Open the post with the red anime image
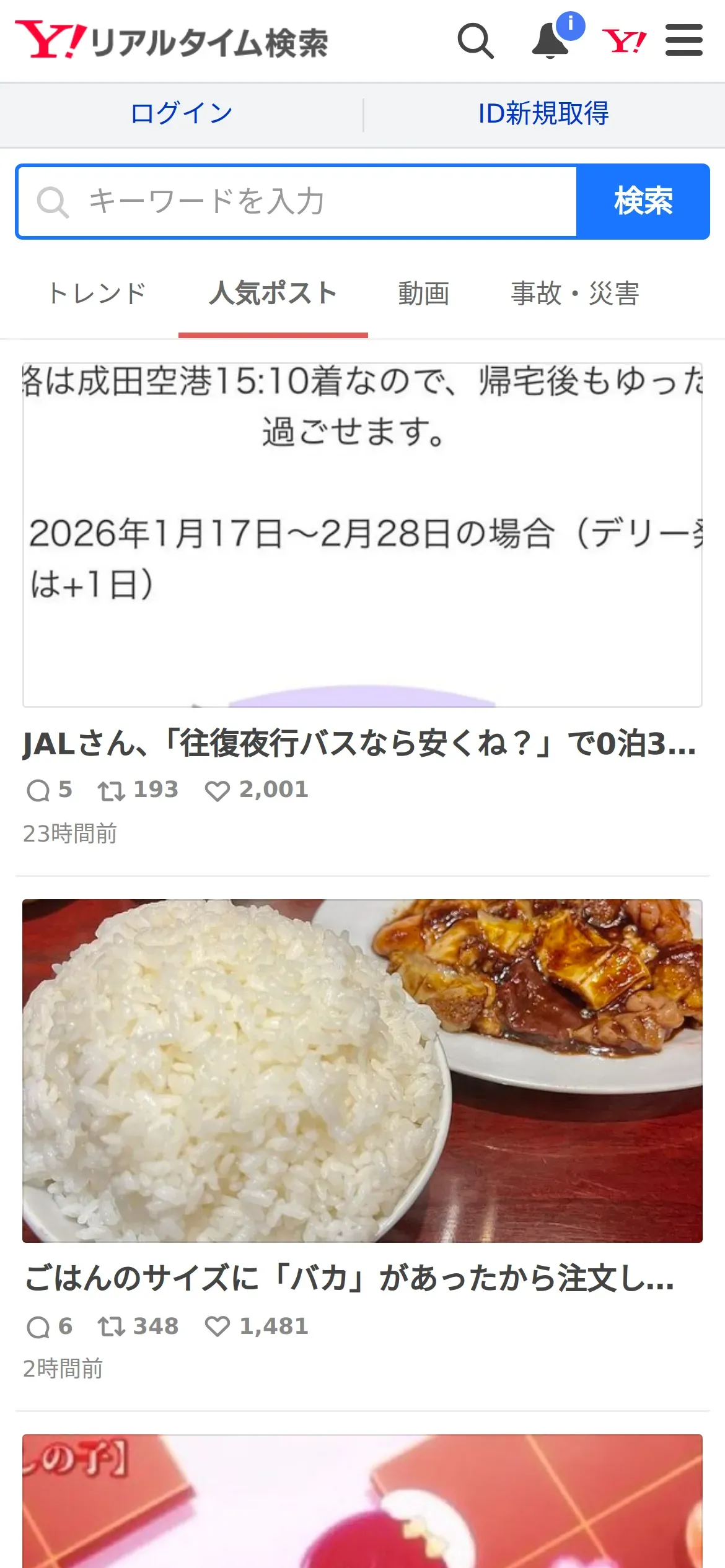Screen dimensions: 725x1568 coord(362,1501)
